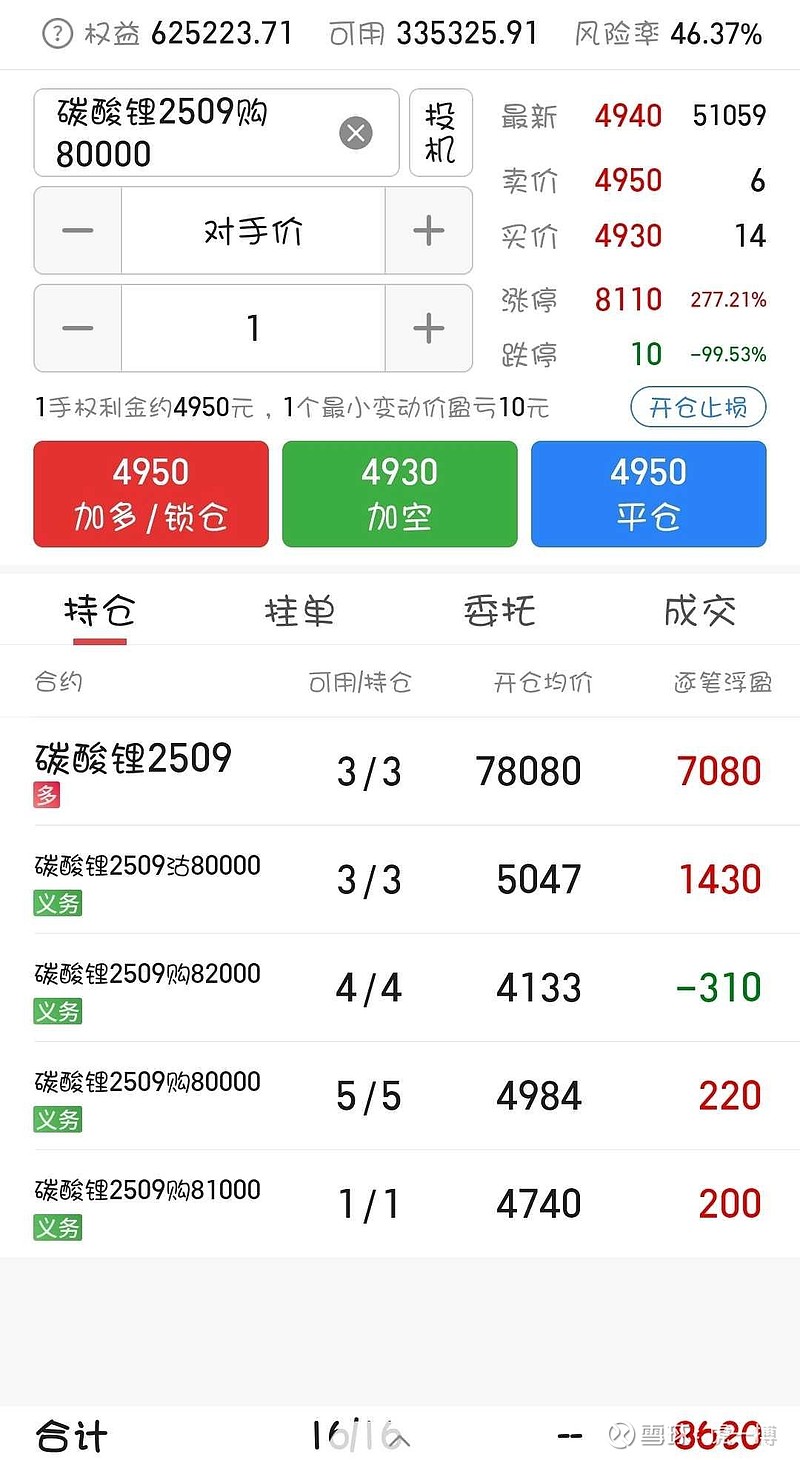Expand the 碳酸锂2509 long position row

pos(400,770)
